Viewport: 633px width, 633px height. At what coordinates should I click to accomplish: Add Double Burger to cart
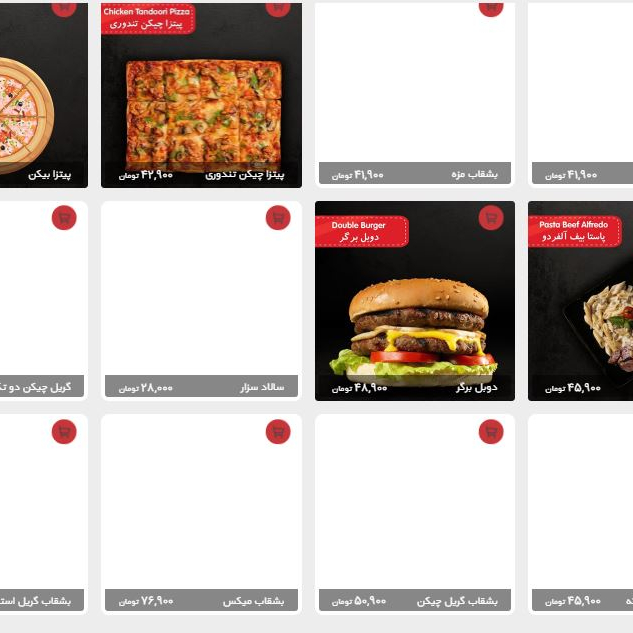(x=491, y=217)
